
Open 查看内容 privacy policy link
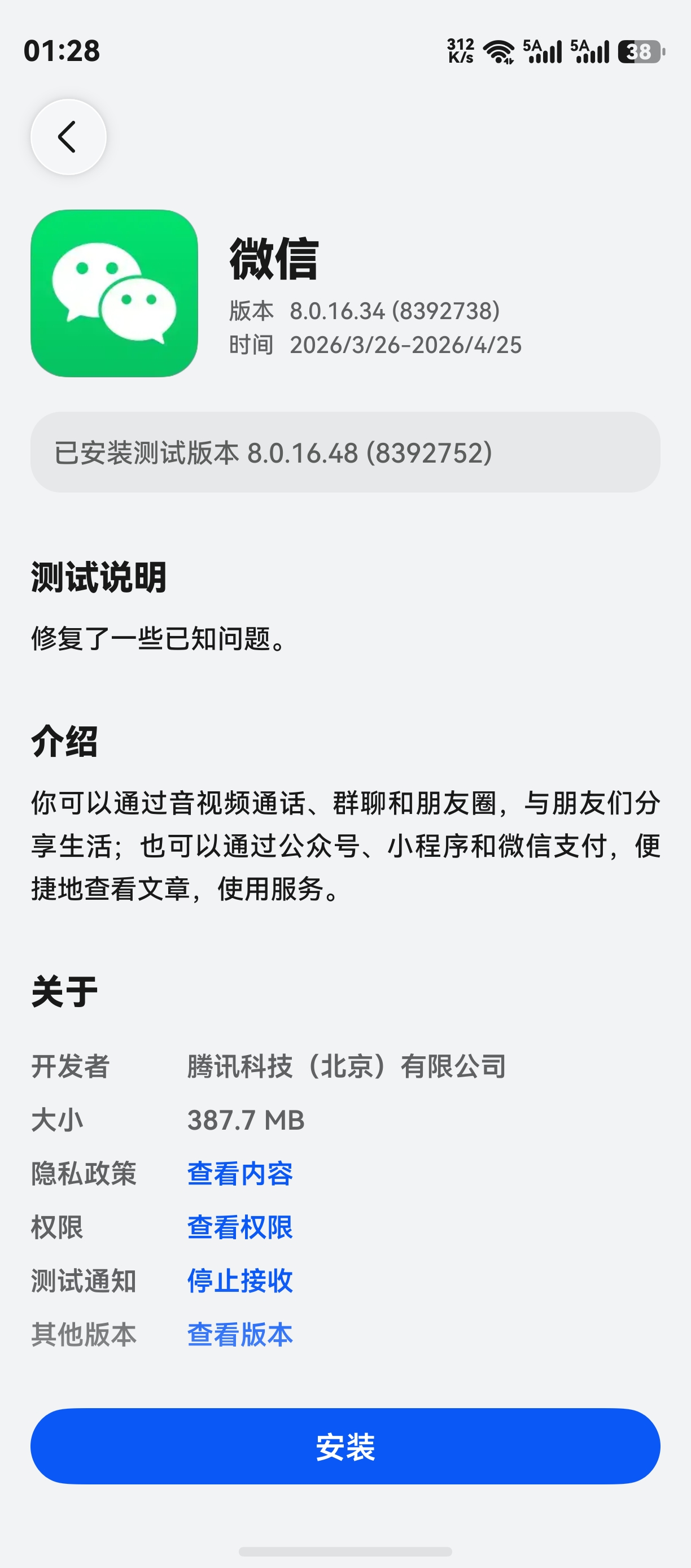(x=240, y=1174)
